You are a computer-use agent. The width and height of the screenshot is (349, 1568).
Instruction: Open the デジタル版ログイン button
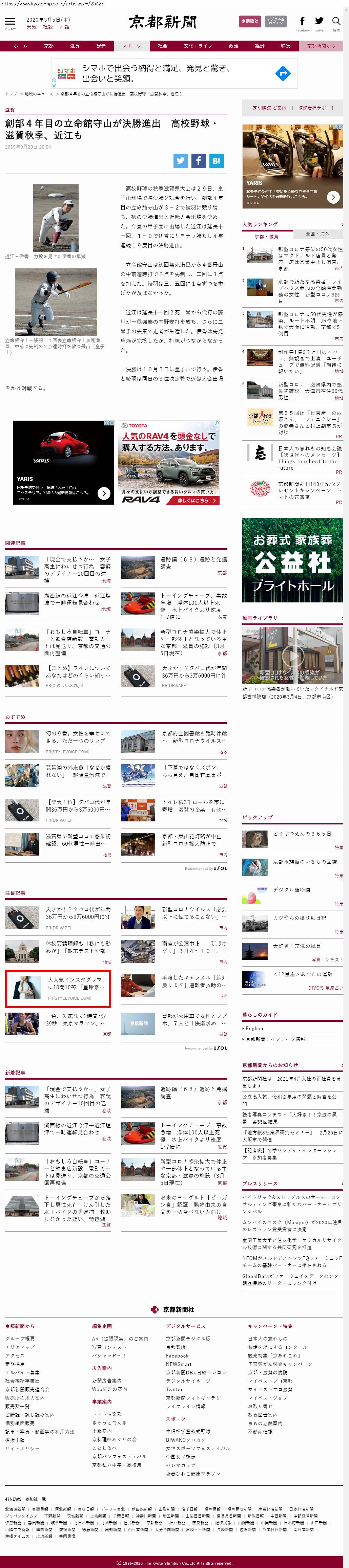[x=276, y=21]
